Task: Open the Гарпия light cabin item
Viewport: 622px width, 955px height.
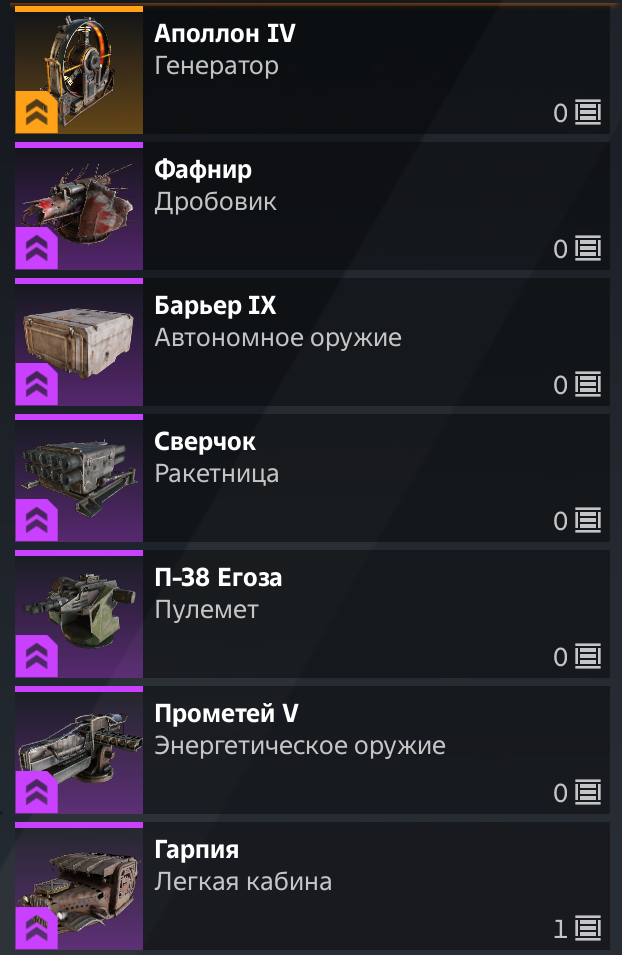Action: coord(311,885)
